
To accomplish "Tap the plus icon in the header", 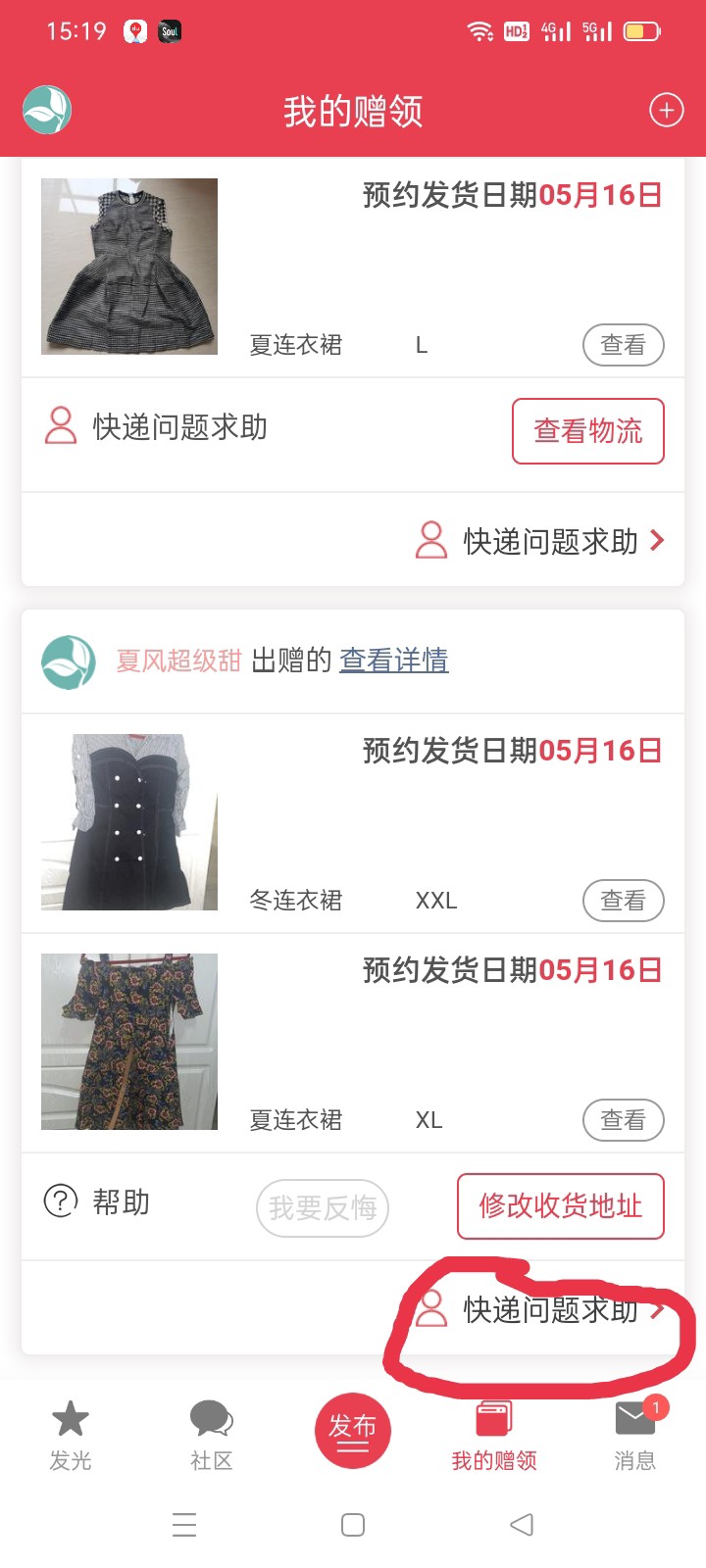I will coord(667,111).
